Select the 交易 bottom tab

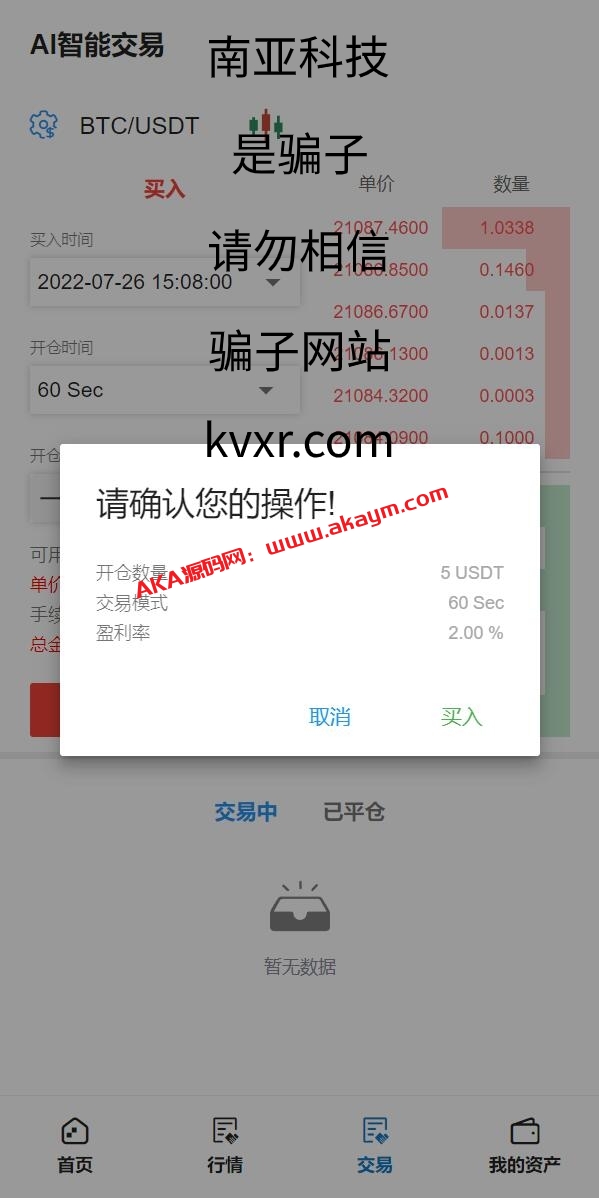click(374, 1146)
